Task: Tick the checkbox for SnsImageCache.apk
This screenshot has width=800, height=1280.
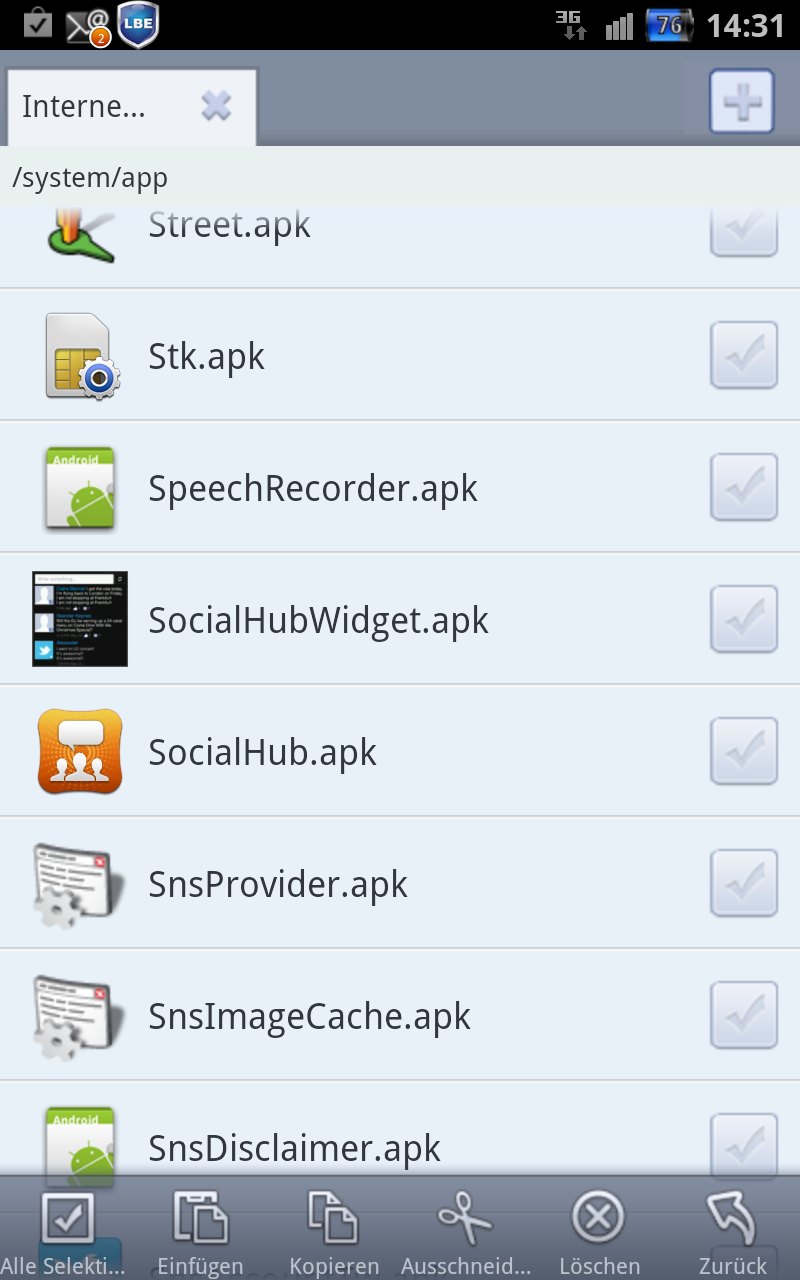Action: click(744, 1015)
